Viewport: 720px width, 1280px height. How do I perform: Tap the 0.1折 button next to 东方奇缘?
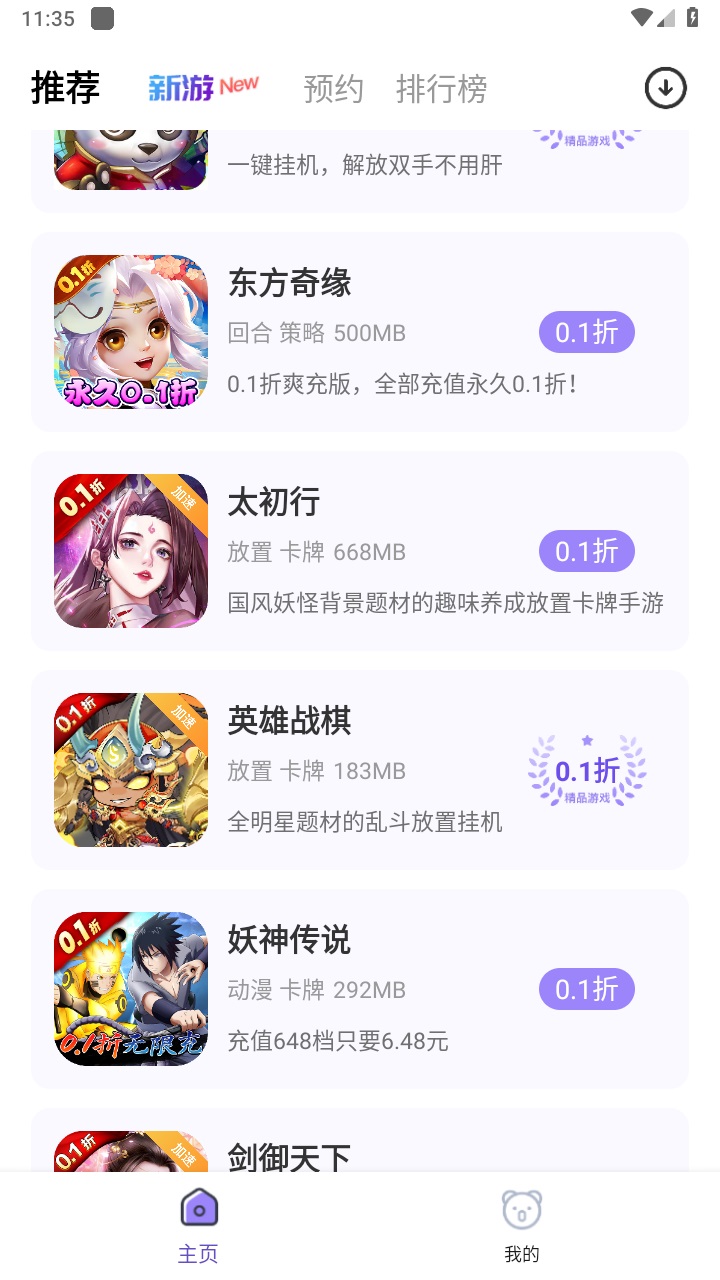(586, 331)
